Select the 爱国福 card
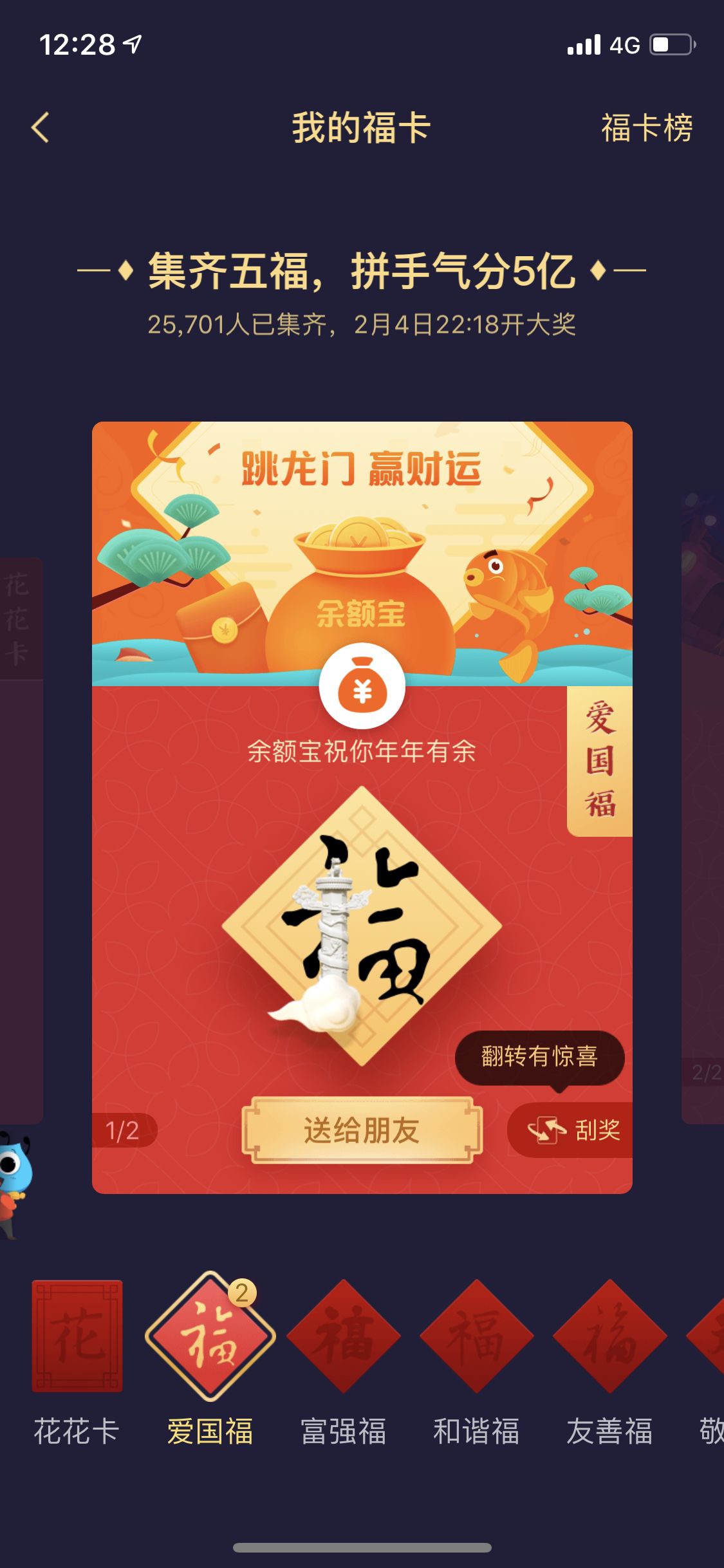Image resolution: width=724 pixels, height=1568 pixels. pyautogui.click(x=210, y=1363)
